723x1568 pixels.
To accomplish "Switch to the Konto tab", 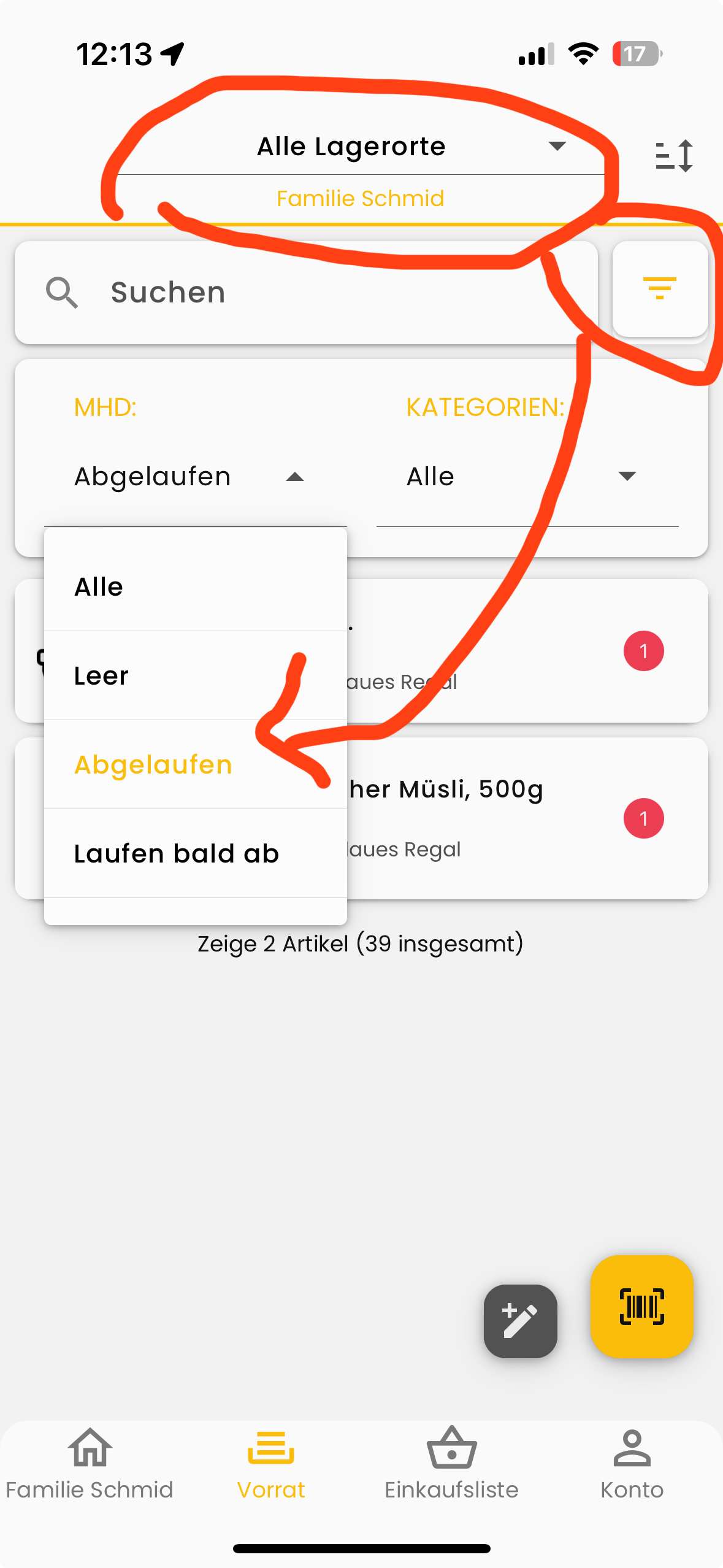I will [x=632, y=1462].
